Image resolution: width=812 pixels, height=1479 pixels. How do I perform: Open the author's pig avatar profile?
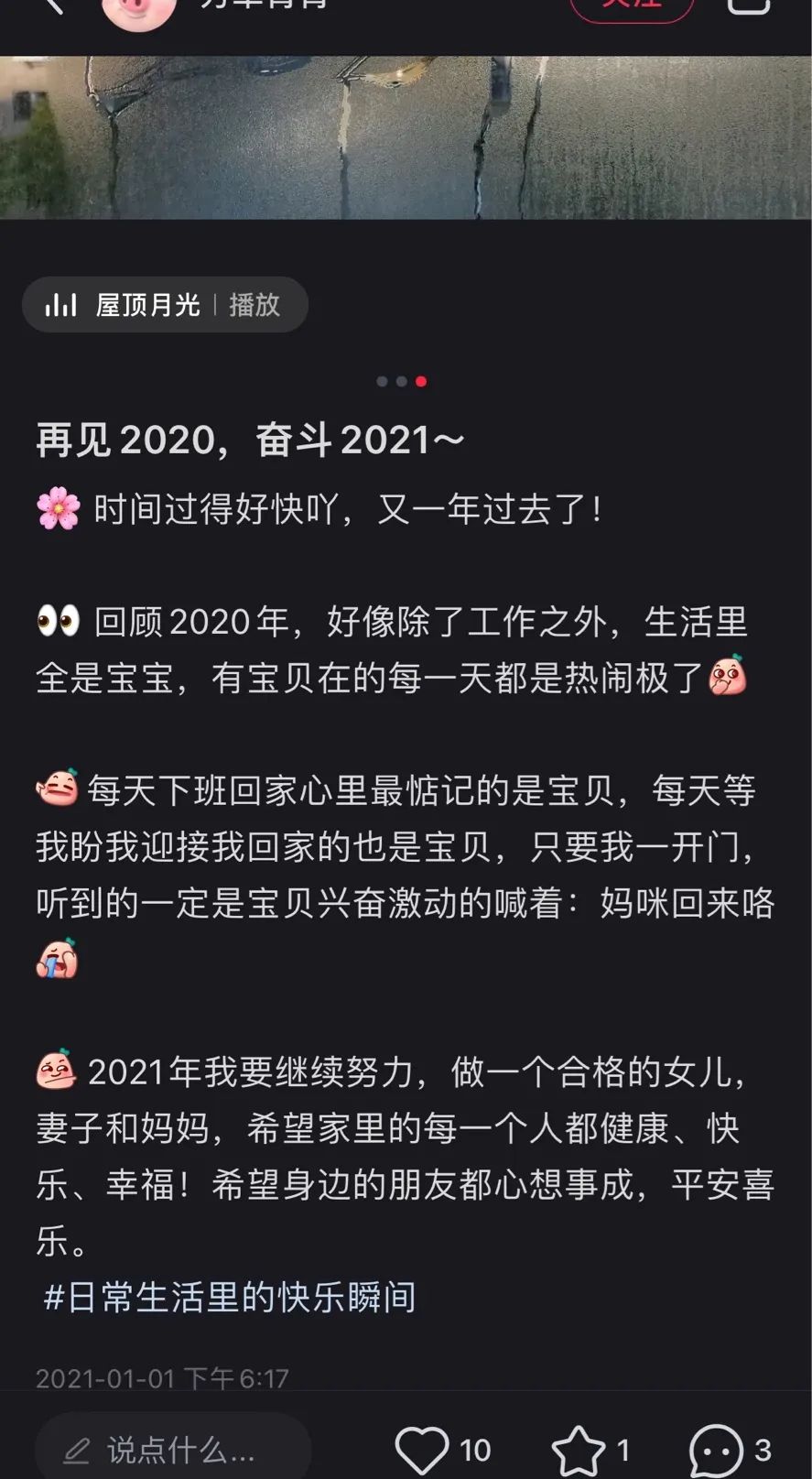(138, 11)
